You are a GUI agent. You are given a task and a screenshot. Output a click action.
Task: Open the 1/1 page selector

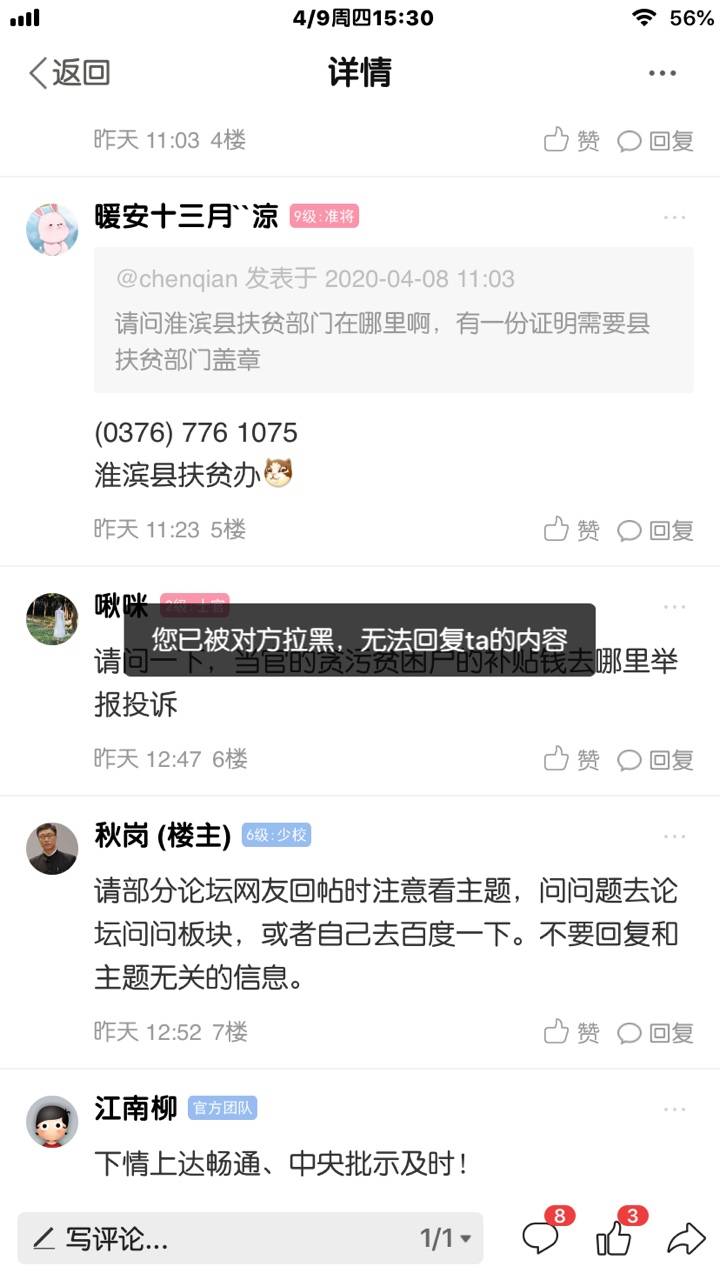[445, 1239]
